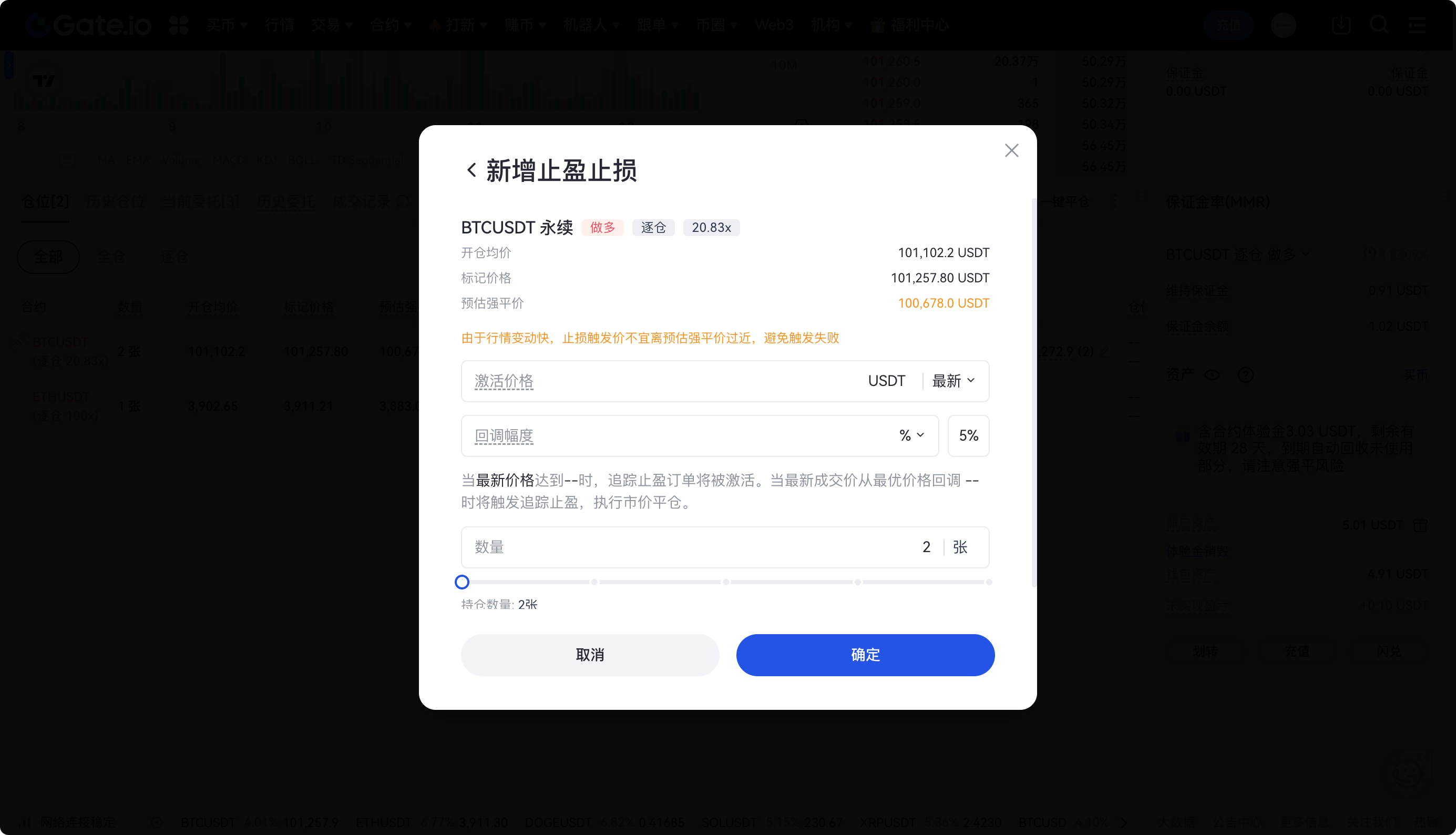This screenshot has height=835, width=1456.
Task: Edit the 数量 quantity field
Action: (699, 547)
